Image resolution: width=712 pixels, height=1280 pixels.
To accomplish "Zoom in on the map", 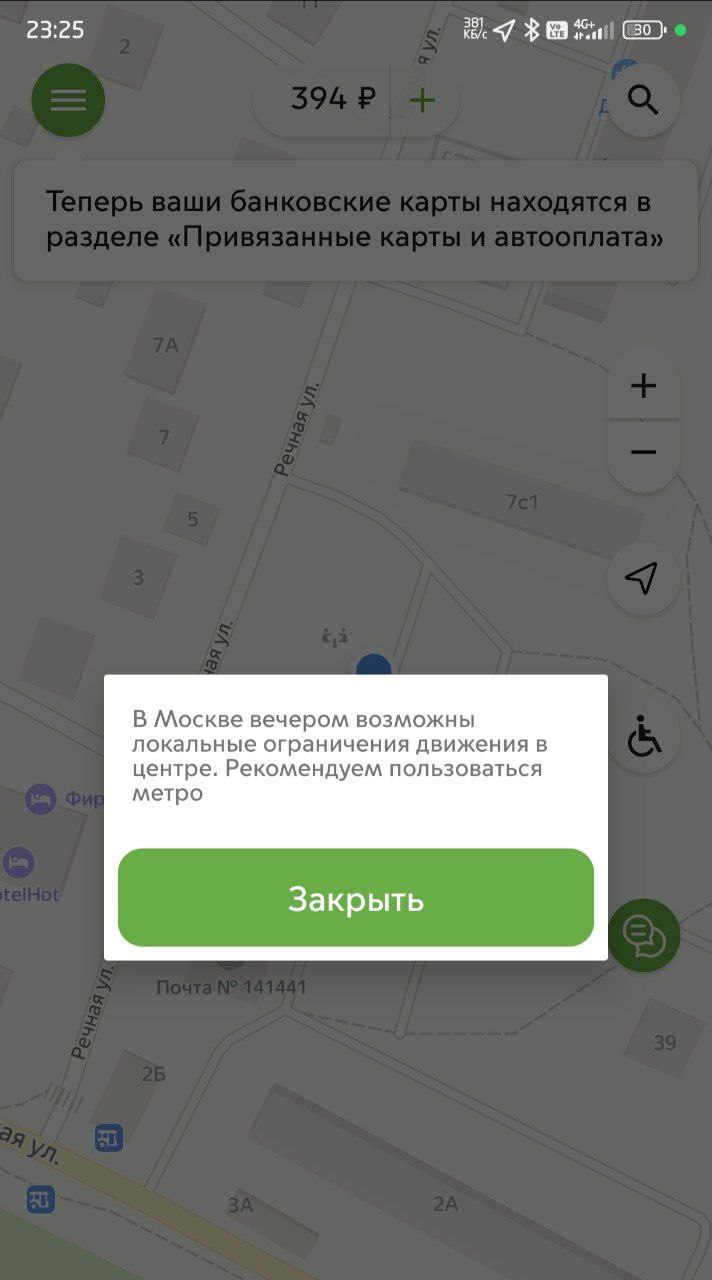I will pyautogui.click(x=644, y=386).
